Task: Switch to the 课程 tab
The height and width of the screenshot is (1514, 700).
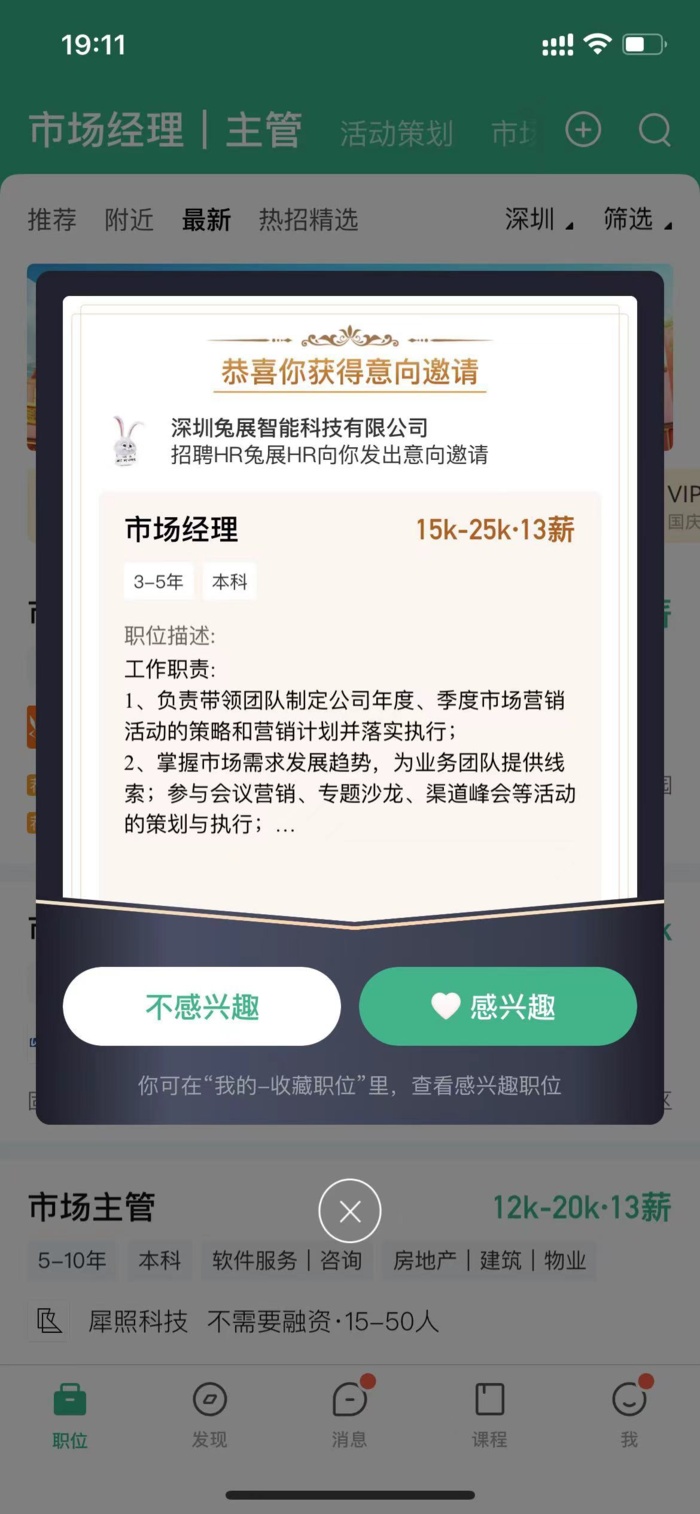Action: [490, 1414]
